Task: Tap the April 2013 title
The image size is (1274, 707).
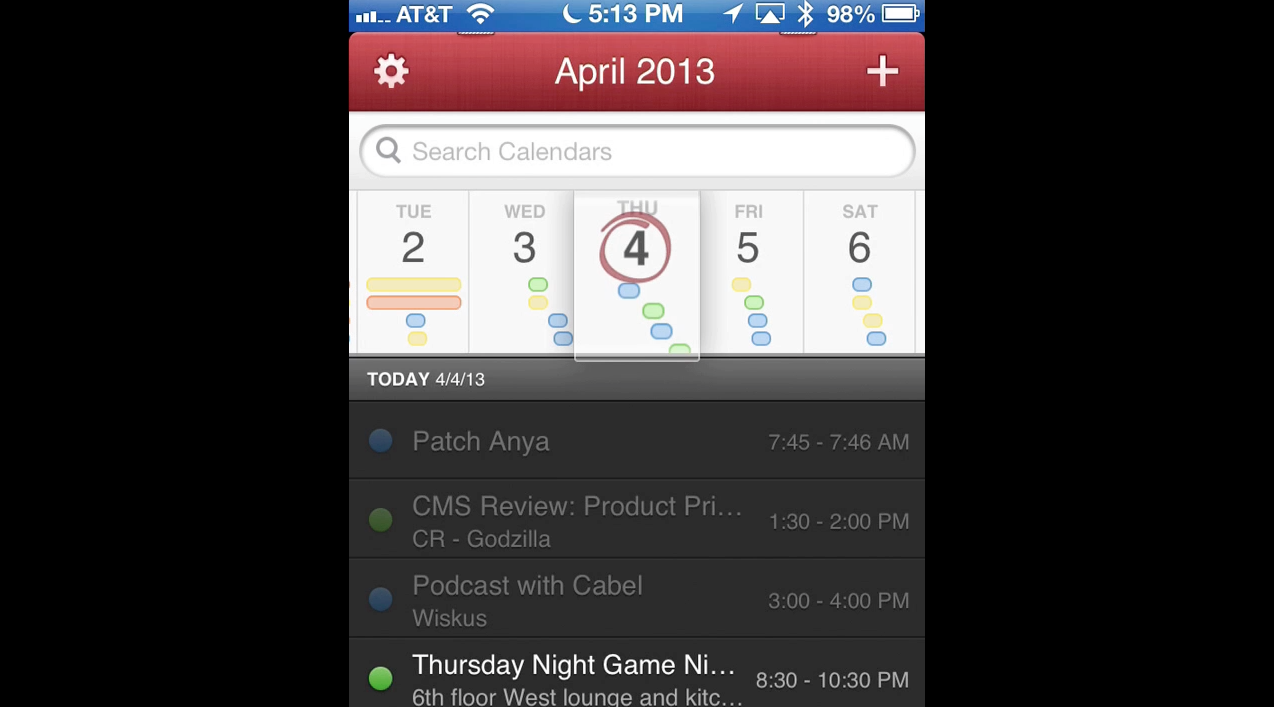Action: point(634,72)
